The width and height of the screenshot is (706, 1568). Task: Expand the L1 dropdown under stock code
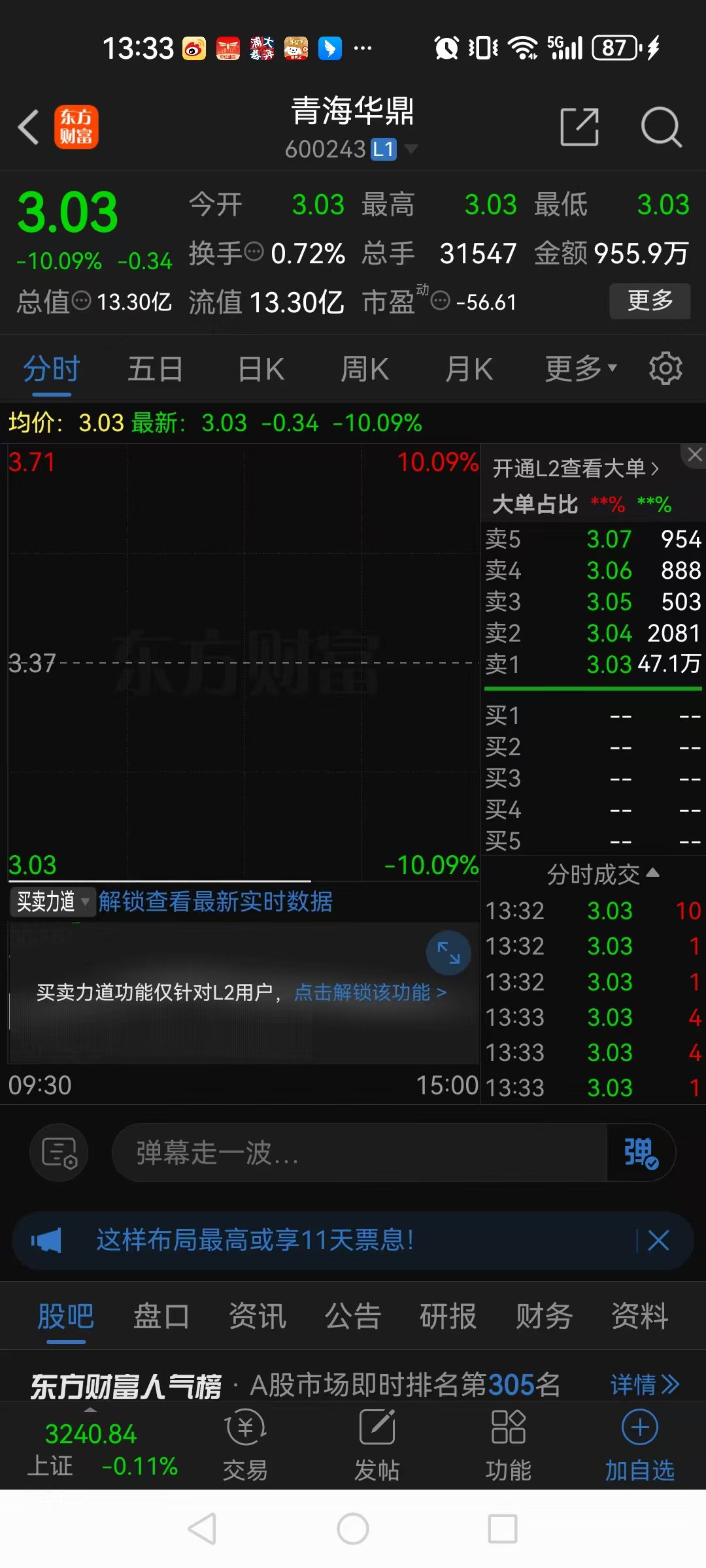coord(412,149)
